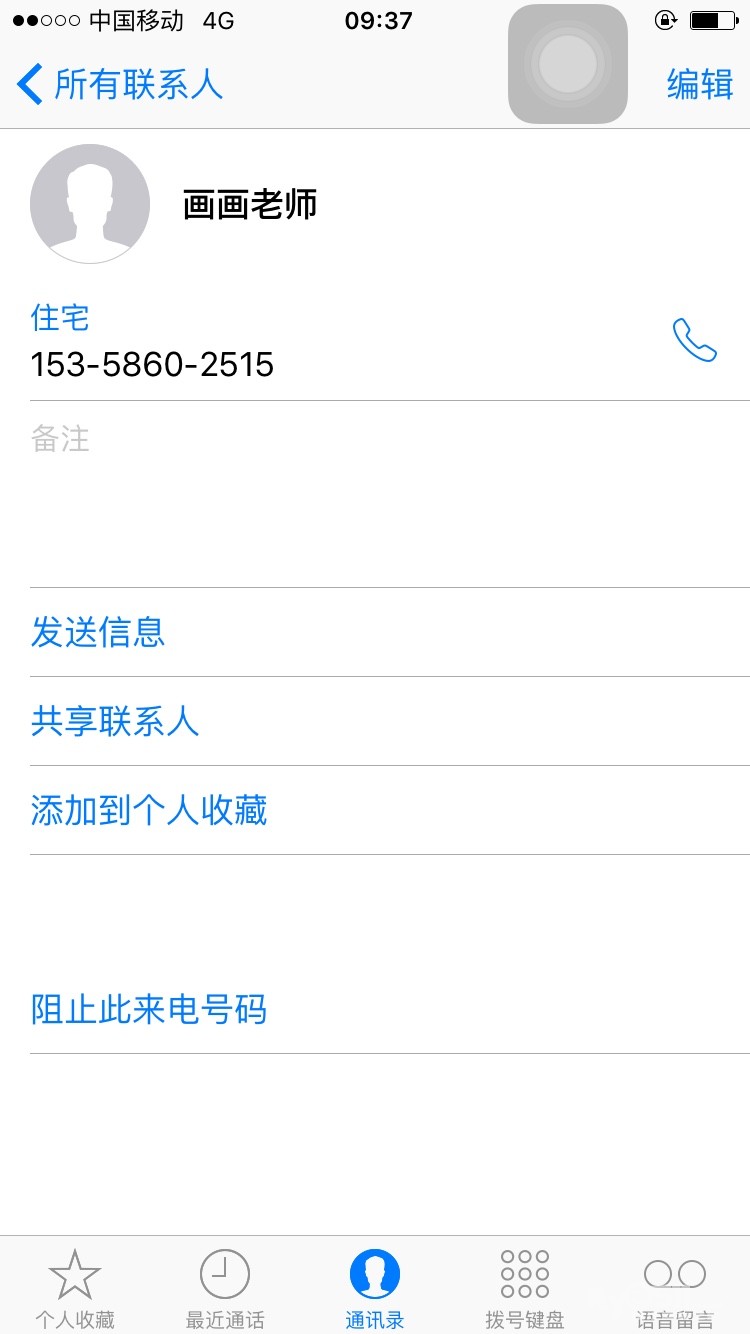Open the 最近通话 tab
This screenshot has width=750, height=1334.
[x=225, y=1289]
